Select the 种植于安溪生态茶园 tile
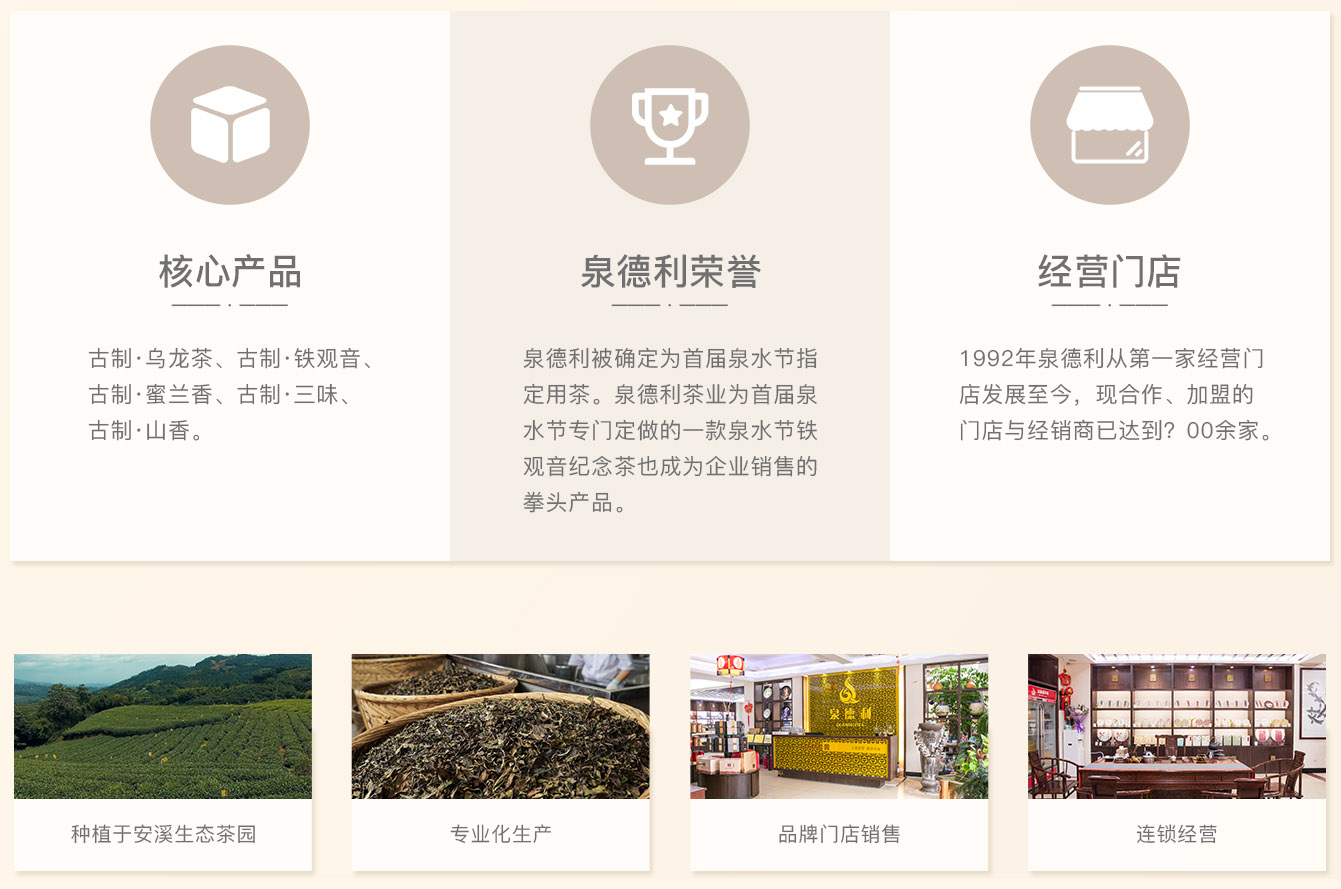Viewport: 1341px width, 889px height. 163,760
